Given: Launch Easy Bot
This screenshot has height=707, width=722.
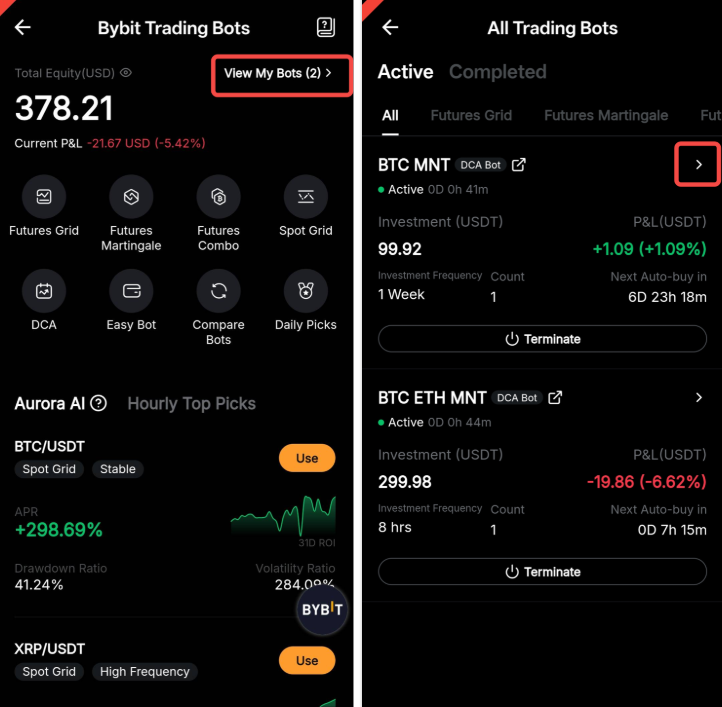Looking at the screenshot, I should point(131,291).
